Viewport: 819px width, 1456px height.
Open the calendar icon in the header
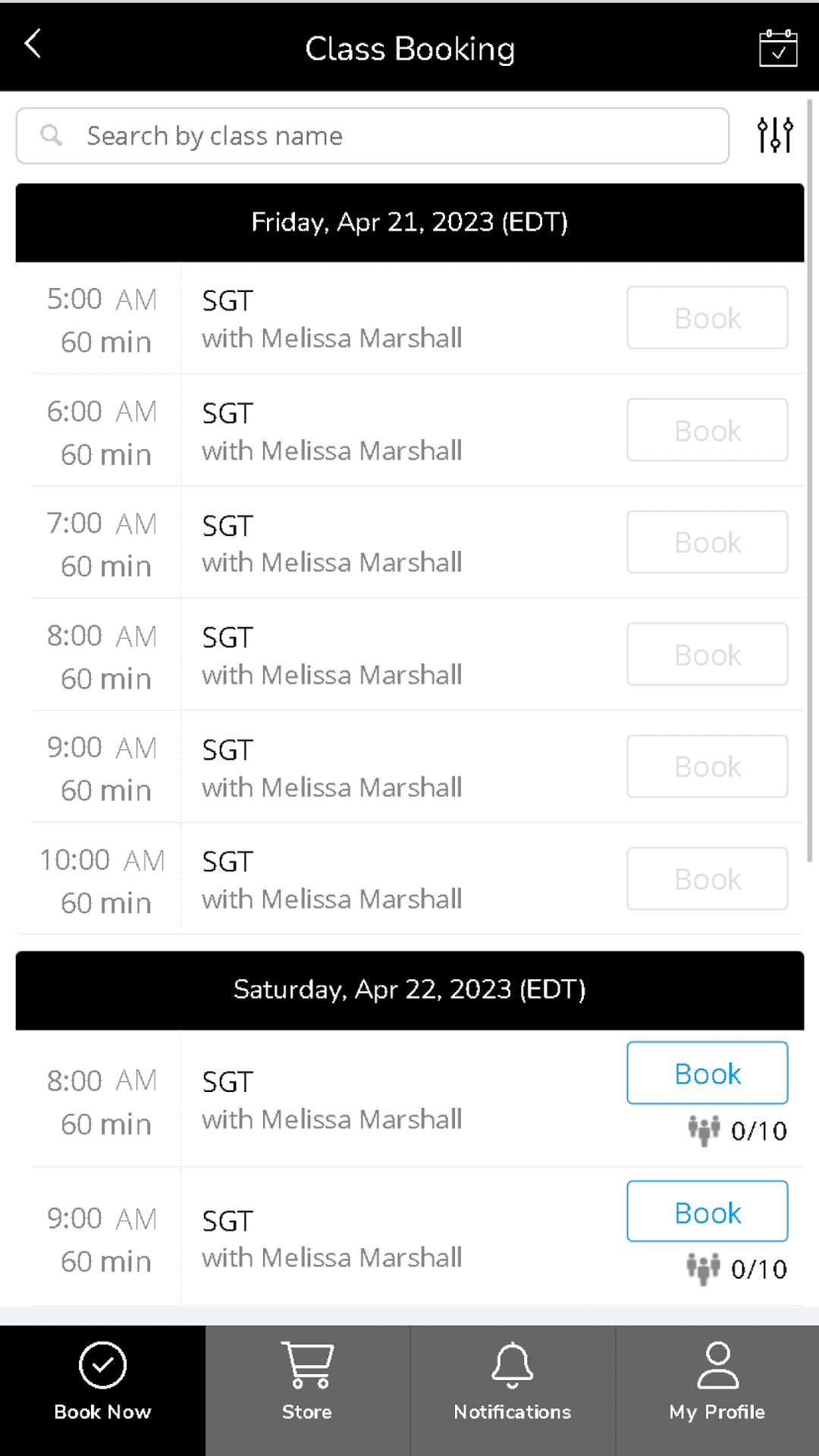pyautogui.click(x=778, y=49)
